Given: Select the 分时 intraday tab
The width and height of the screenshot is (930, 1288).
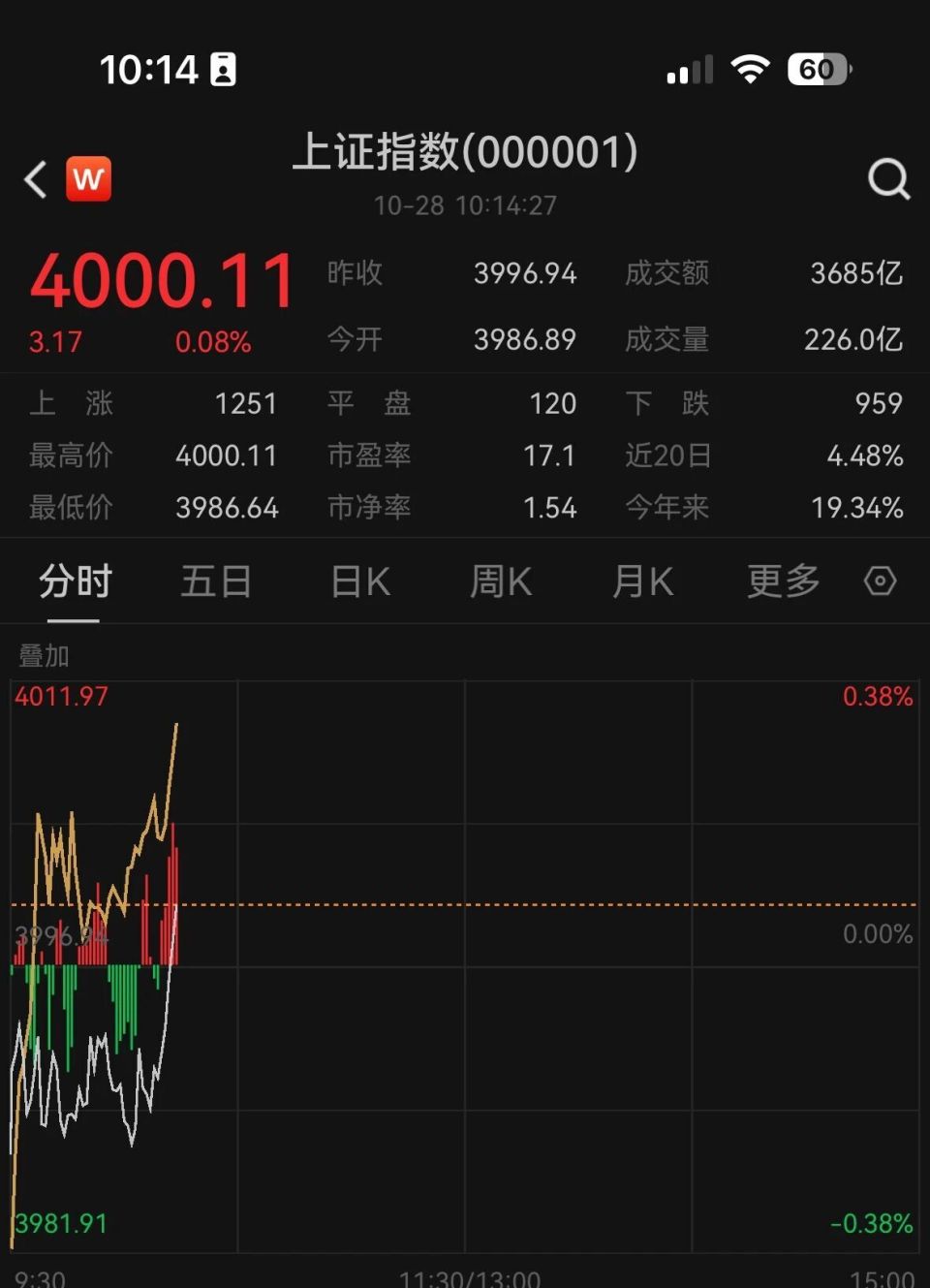Looking at the screenshot, I should tap(76, 581).
